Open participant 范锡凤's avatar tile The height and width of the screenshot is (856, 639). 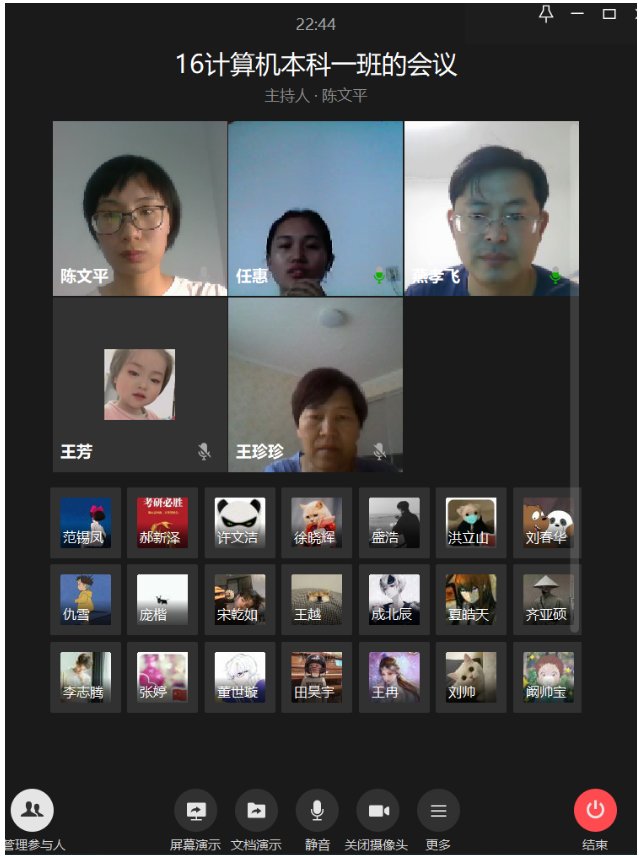tap(85, 522)
